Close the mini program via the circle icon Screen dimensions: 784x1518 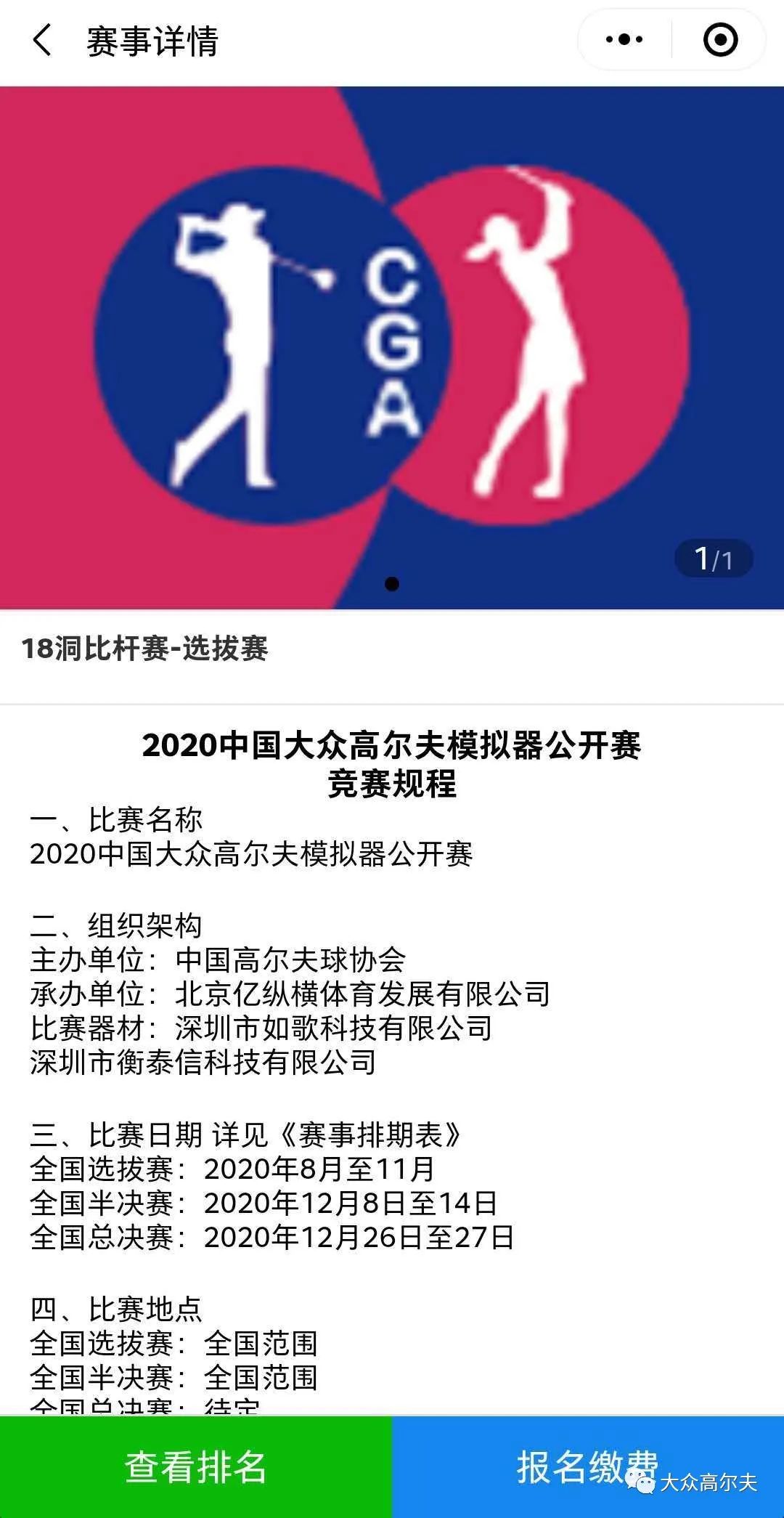tap(720, 40)
